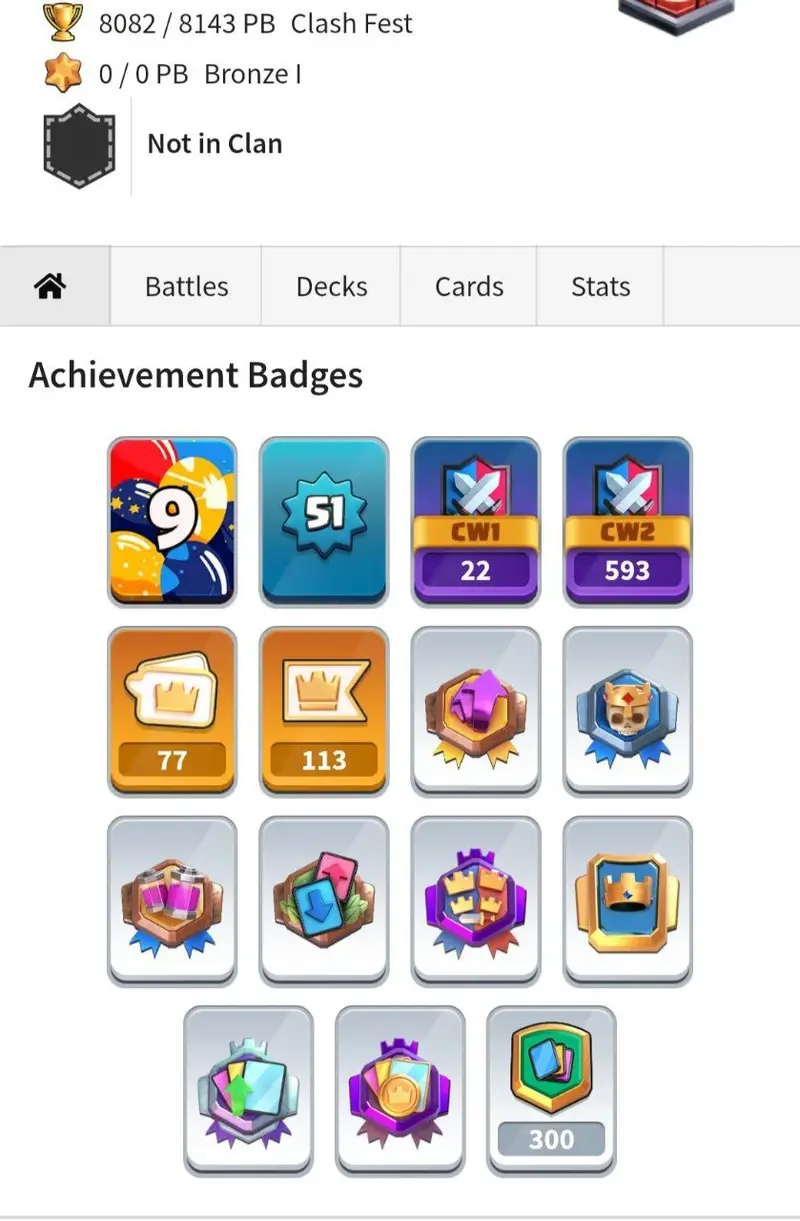800x1221 pixels.
Task: View the Cards tab
Action: tap(469, 287)
